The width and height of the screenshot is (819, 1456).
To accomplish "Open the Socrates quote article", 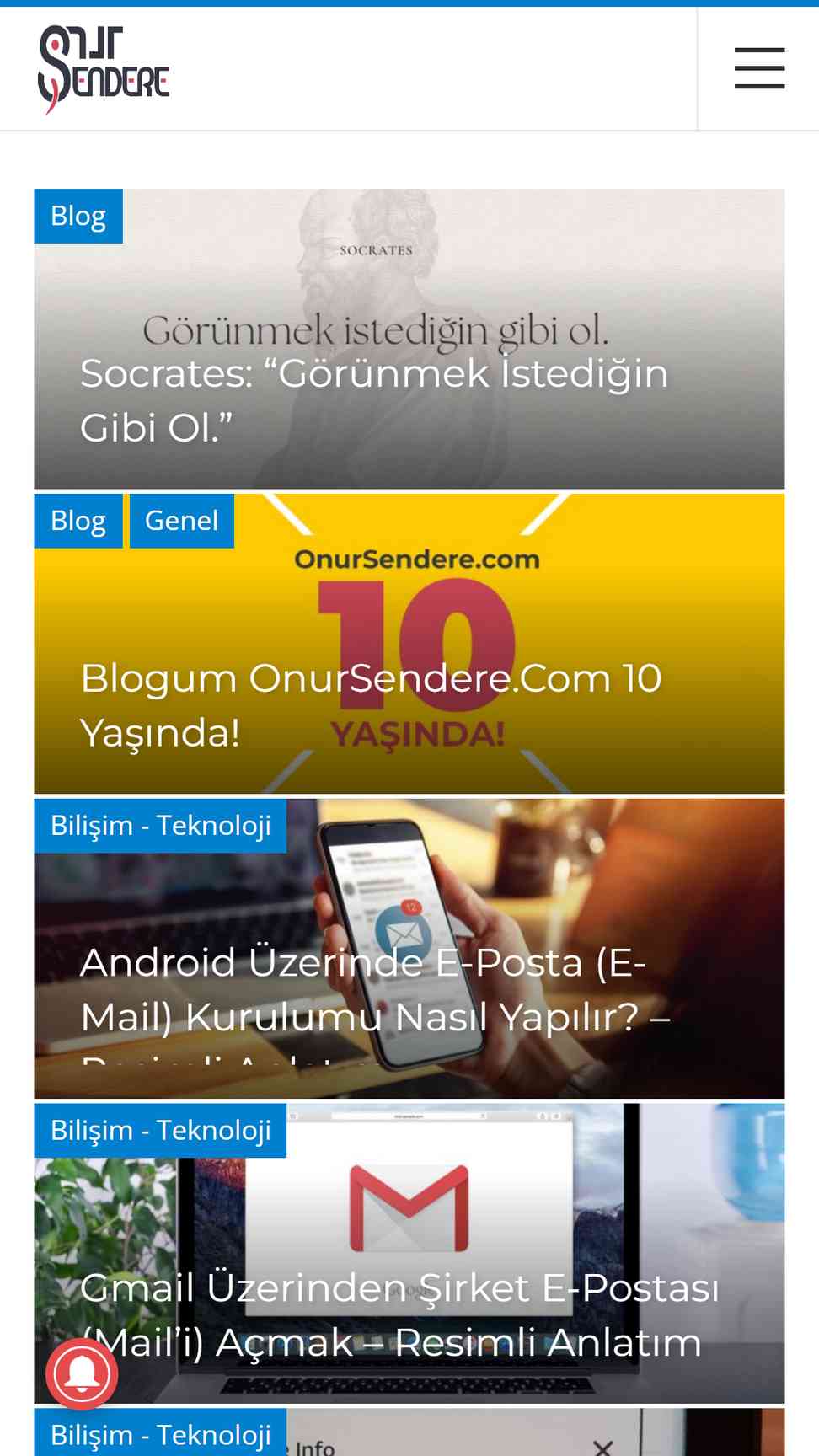I will [x=374, y=400].
